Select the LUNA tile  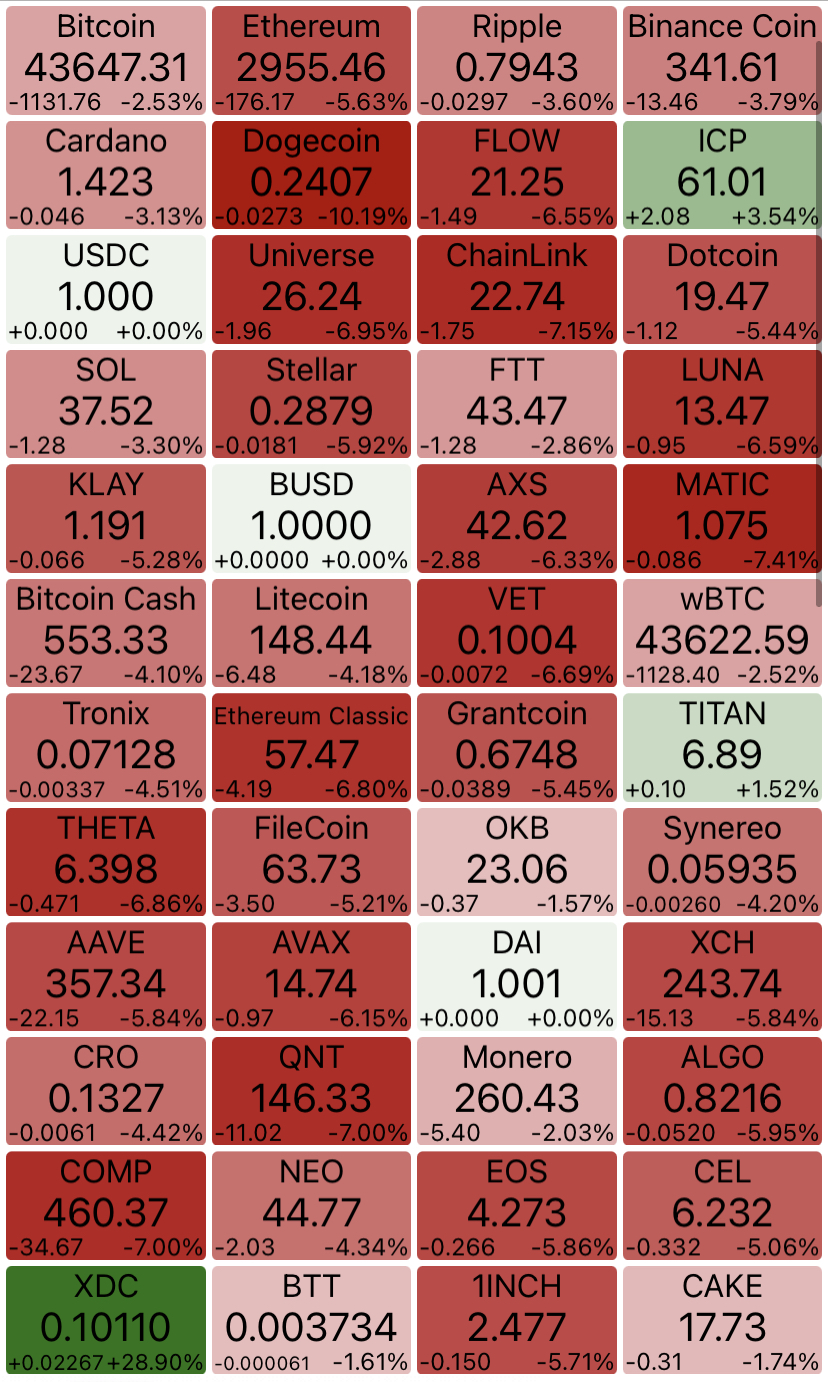pos(722,405)
